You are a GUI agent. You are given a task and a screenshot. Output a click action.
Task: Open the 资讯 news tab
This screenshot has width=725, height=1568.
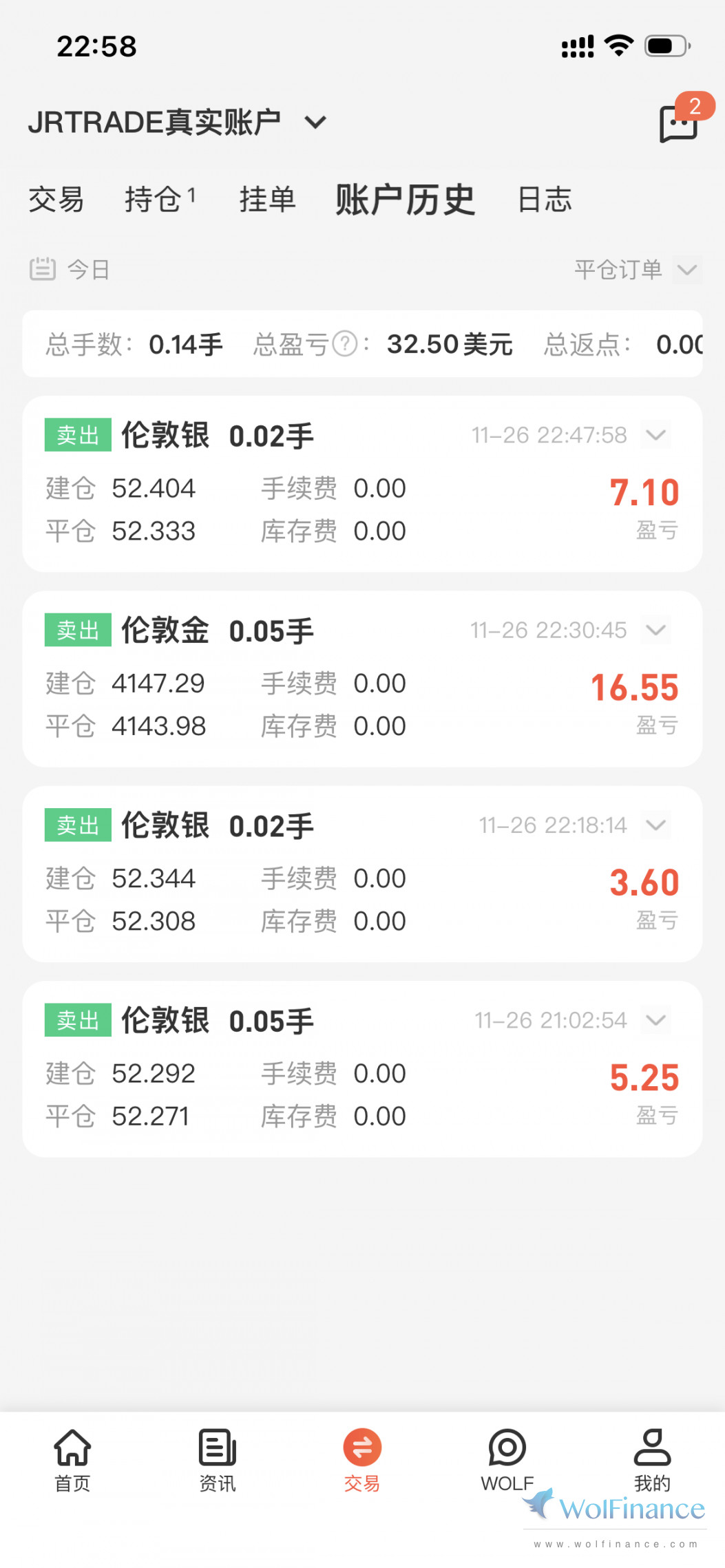click(218, 1459)
